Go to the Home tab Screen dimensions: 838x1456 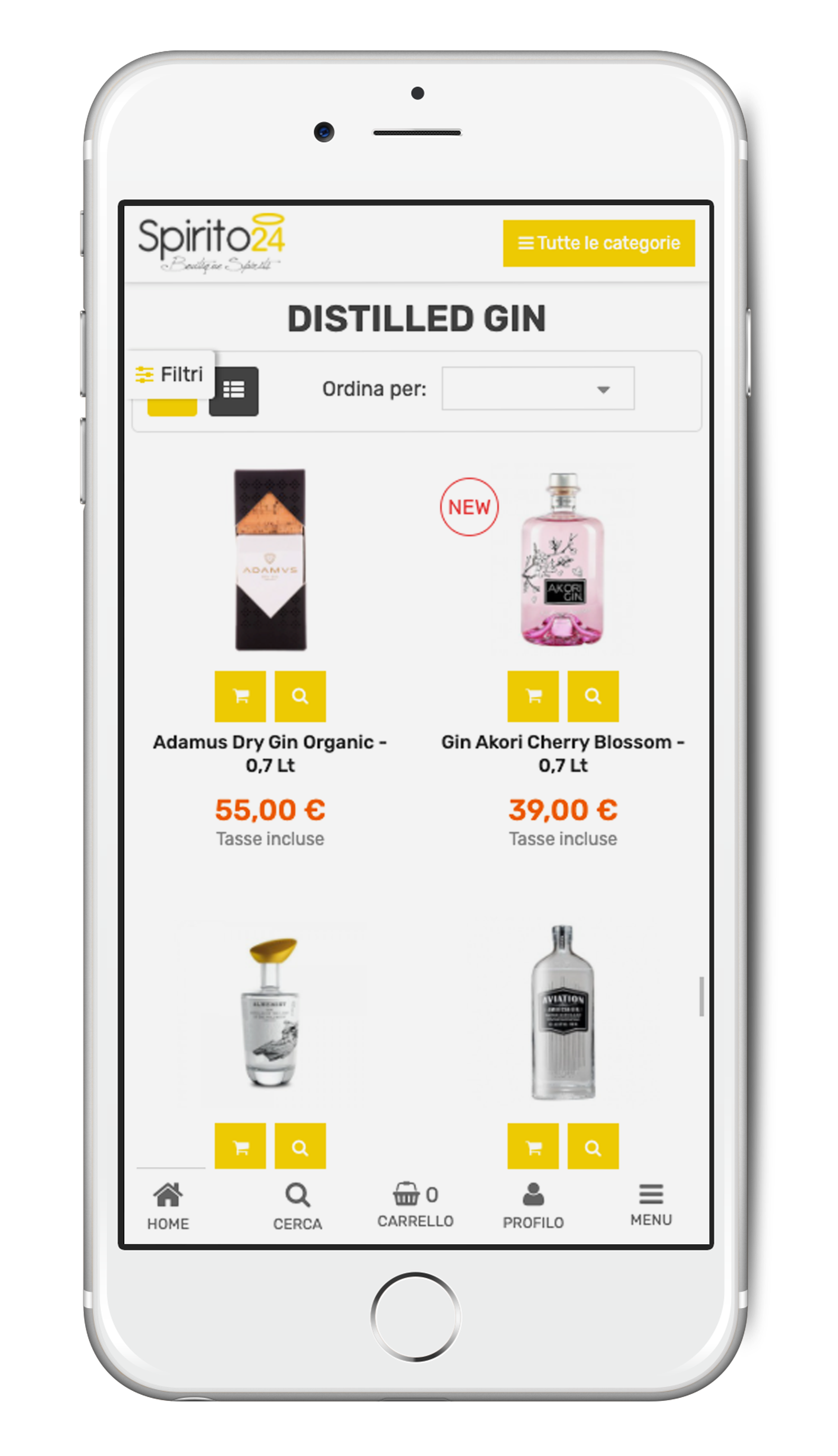(168, 1205)
